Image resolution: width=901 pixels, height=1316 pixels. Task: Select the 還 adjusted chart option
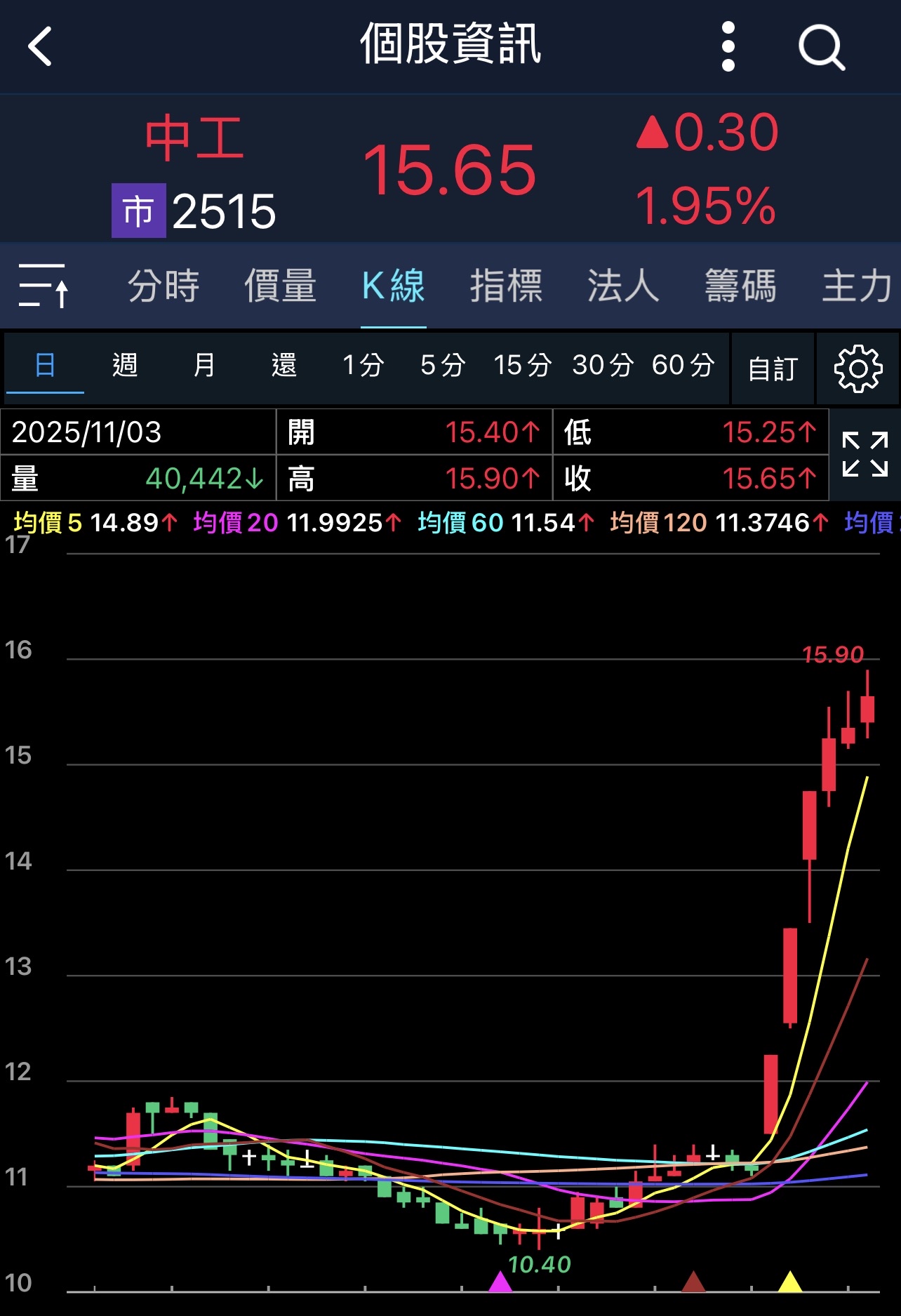pyautogui.click(x=284, y=366)
